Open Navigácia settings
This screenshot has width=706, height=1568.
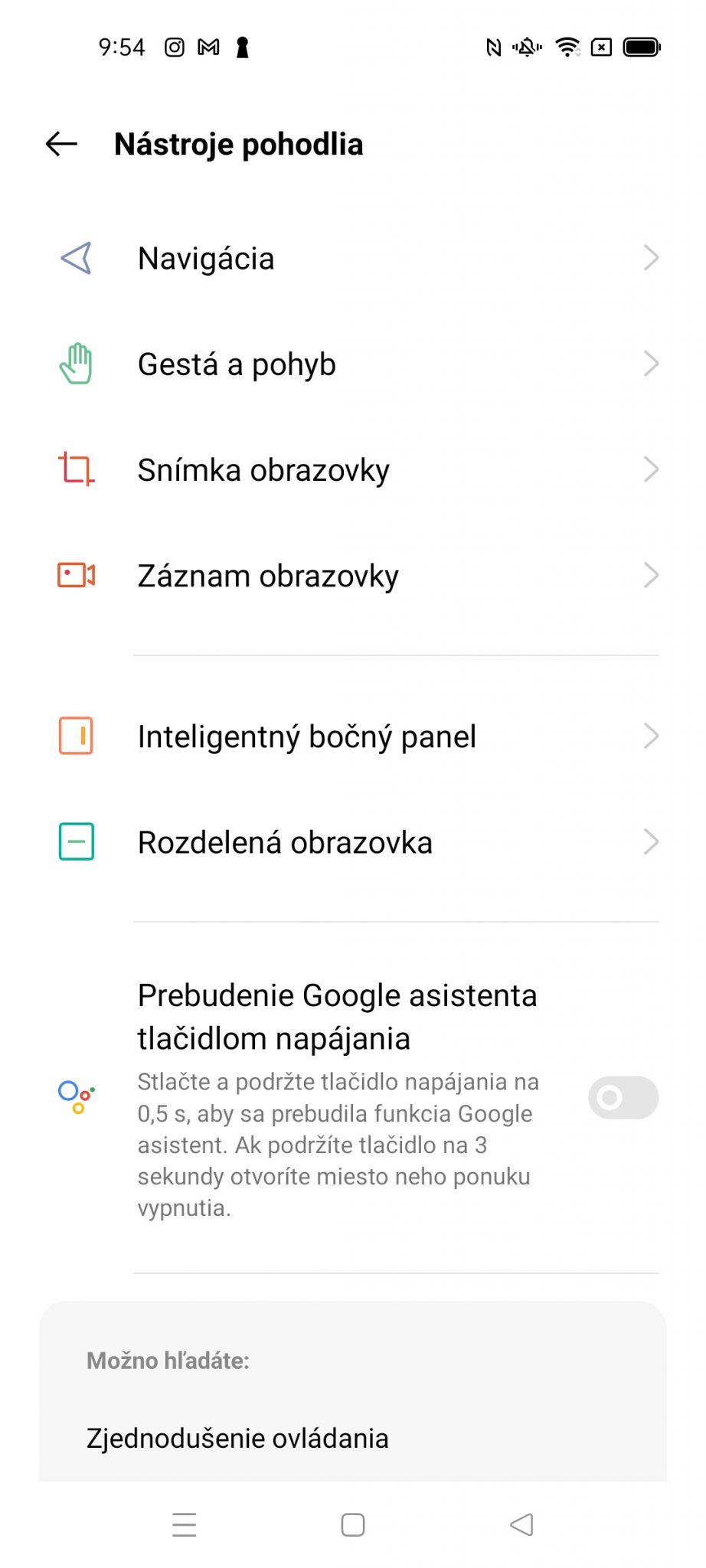click(353, 258)
